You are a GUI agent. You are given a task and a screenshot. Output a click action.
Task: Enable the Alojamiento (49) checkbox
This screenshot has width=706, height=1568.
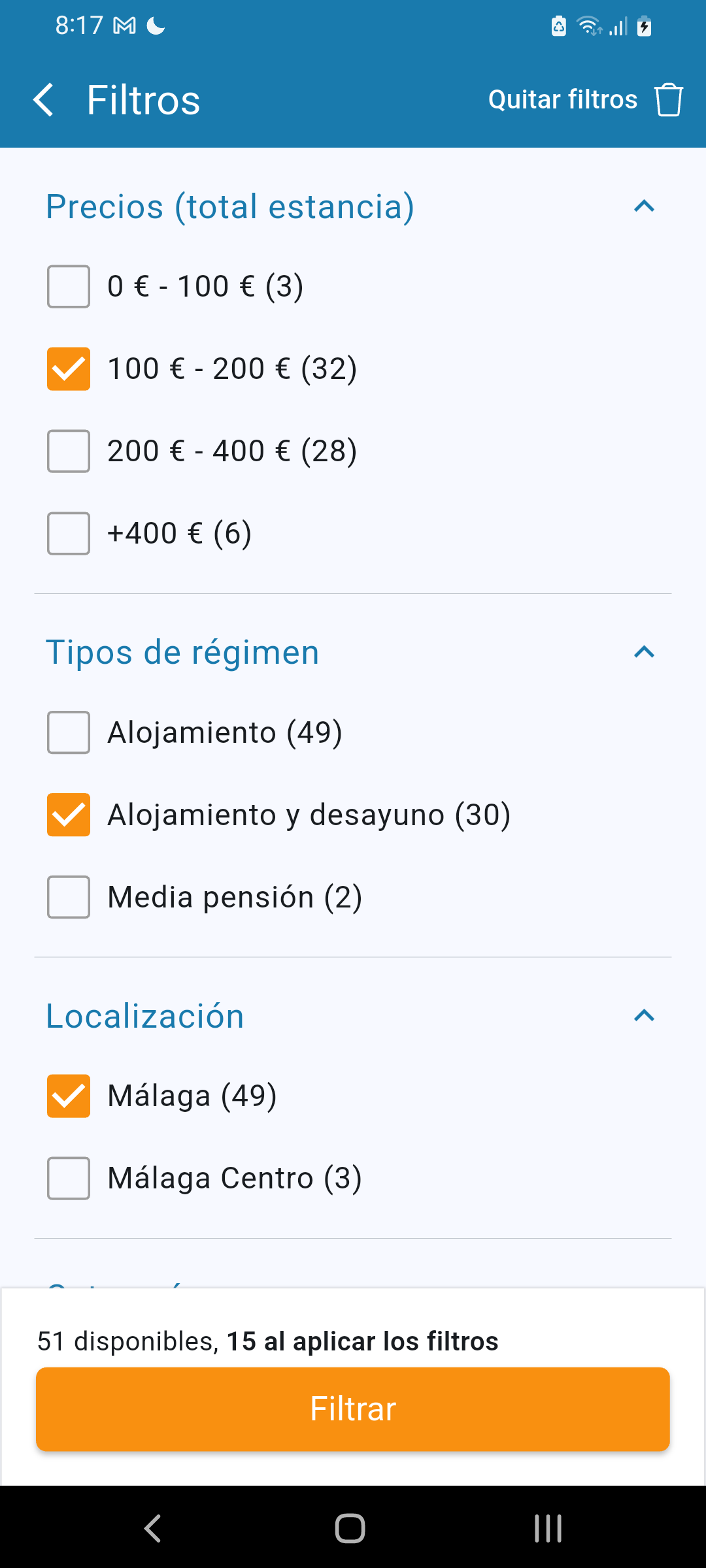point(69,732)
